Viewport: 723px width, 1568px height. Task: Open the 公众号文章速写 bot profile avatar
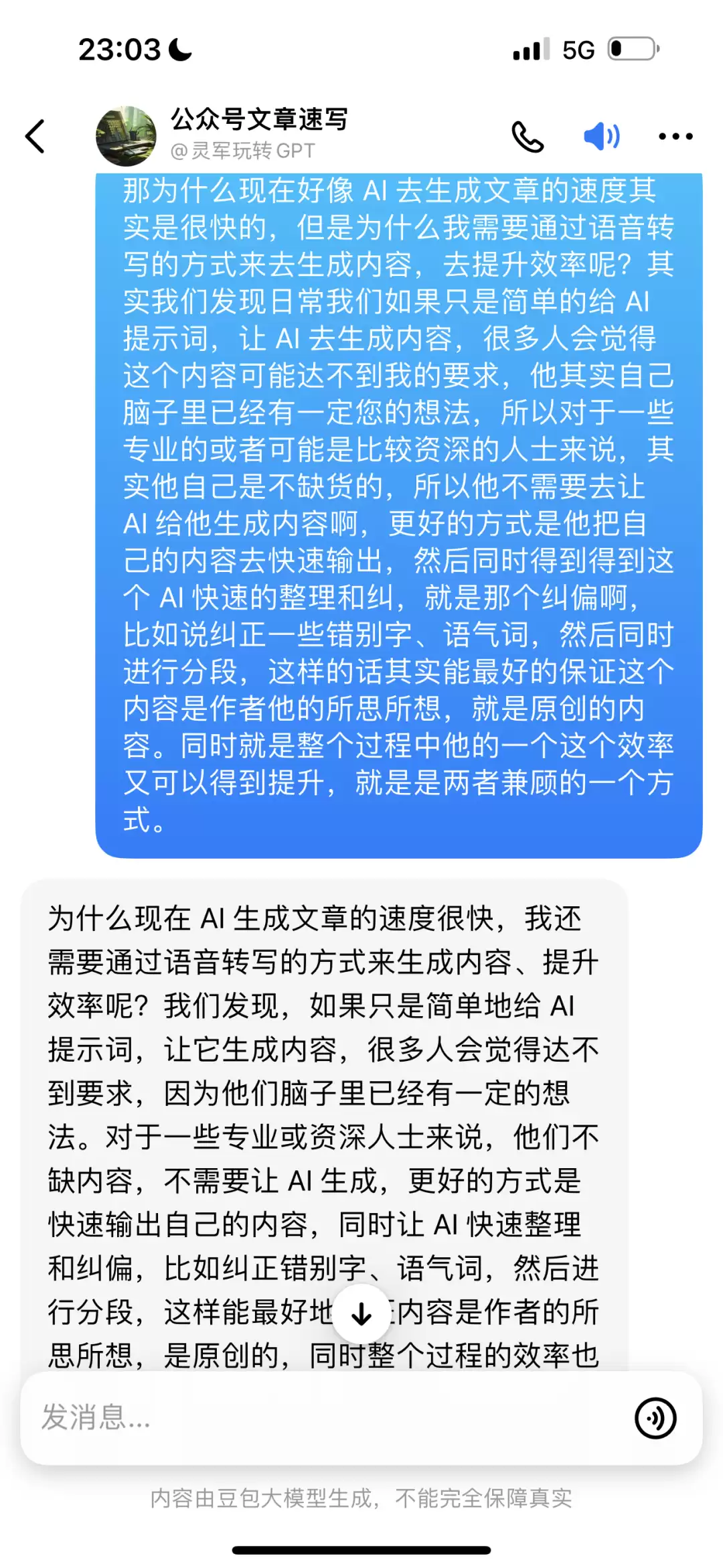pos(126,136)
